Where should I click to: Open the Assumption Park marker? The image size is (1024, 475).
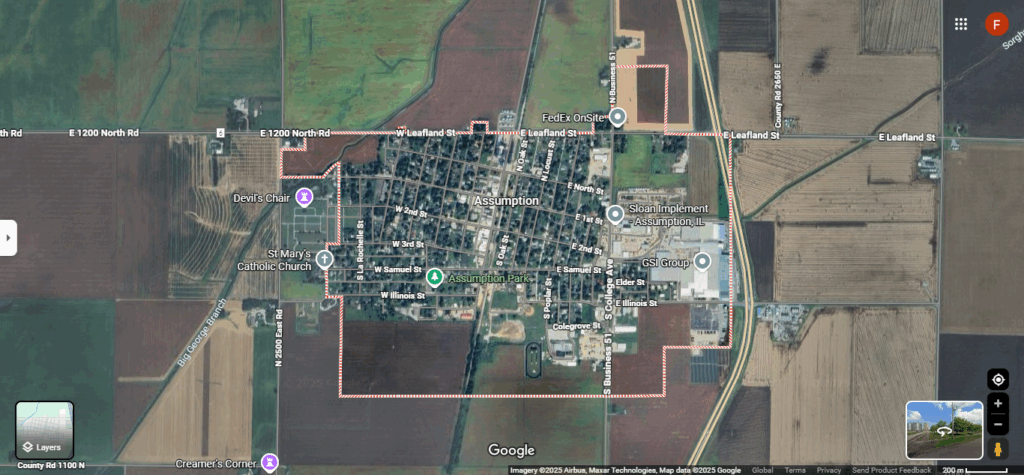point(434,277)
